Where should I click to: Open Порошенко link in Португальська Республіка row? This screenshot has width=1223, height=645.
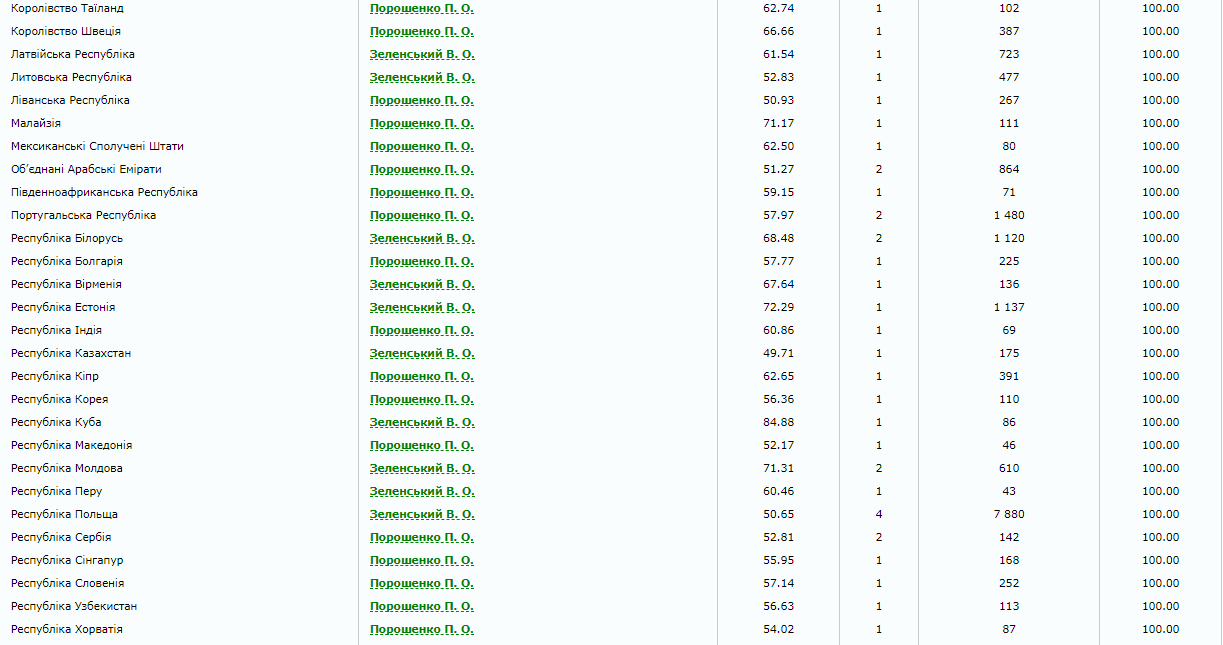click(421, 215)
